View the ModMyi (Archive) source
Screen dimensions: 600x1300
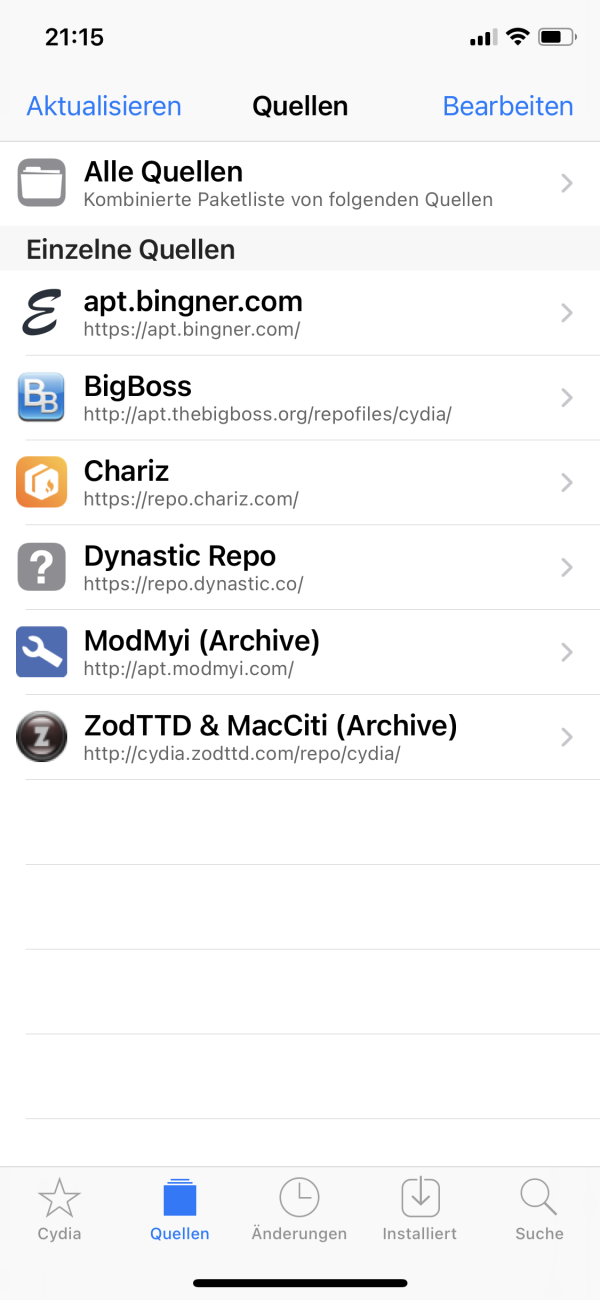point(300,652)
